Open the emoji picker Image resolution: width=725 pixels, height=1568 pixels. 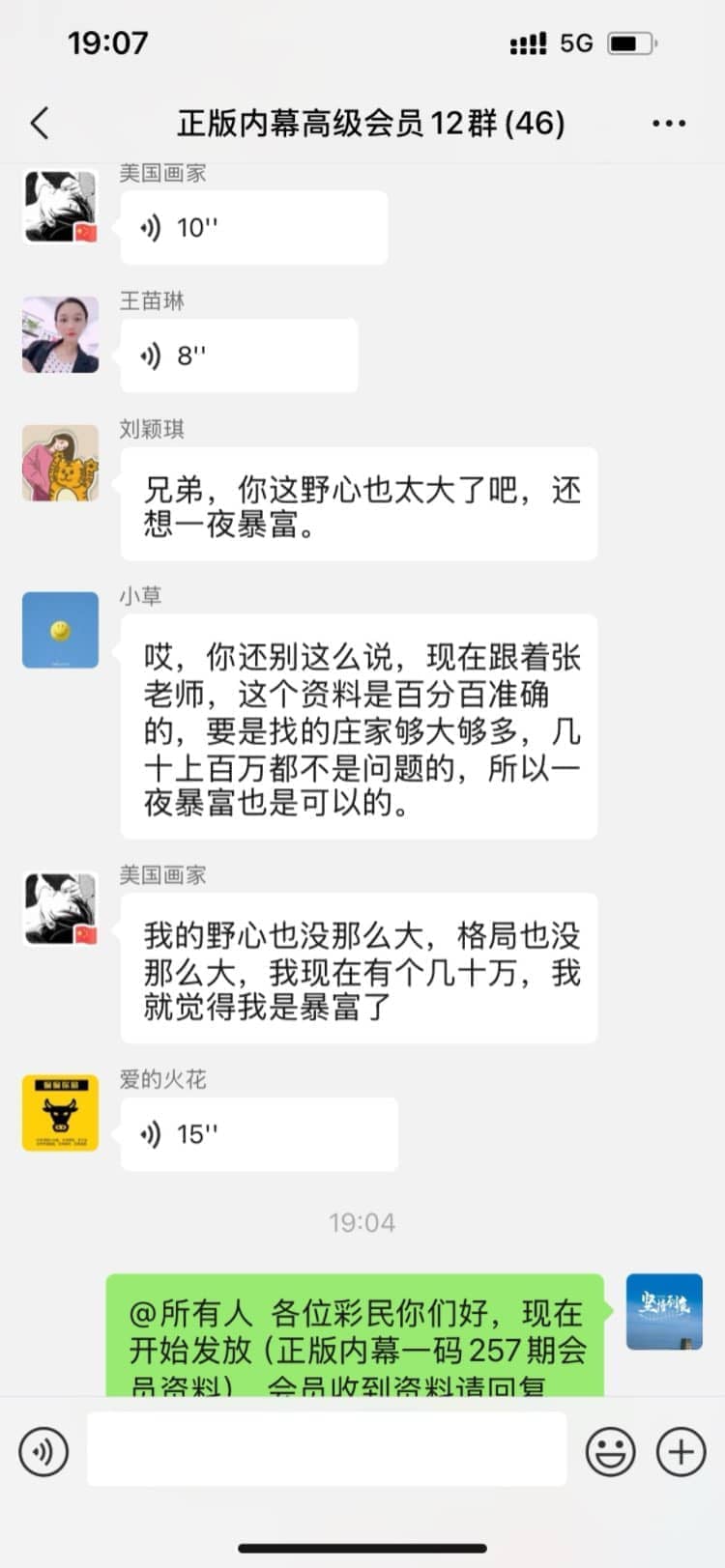tap(611, 1451)
